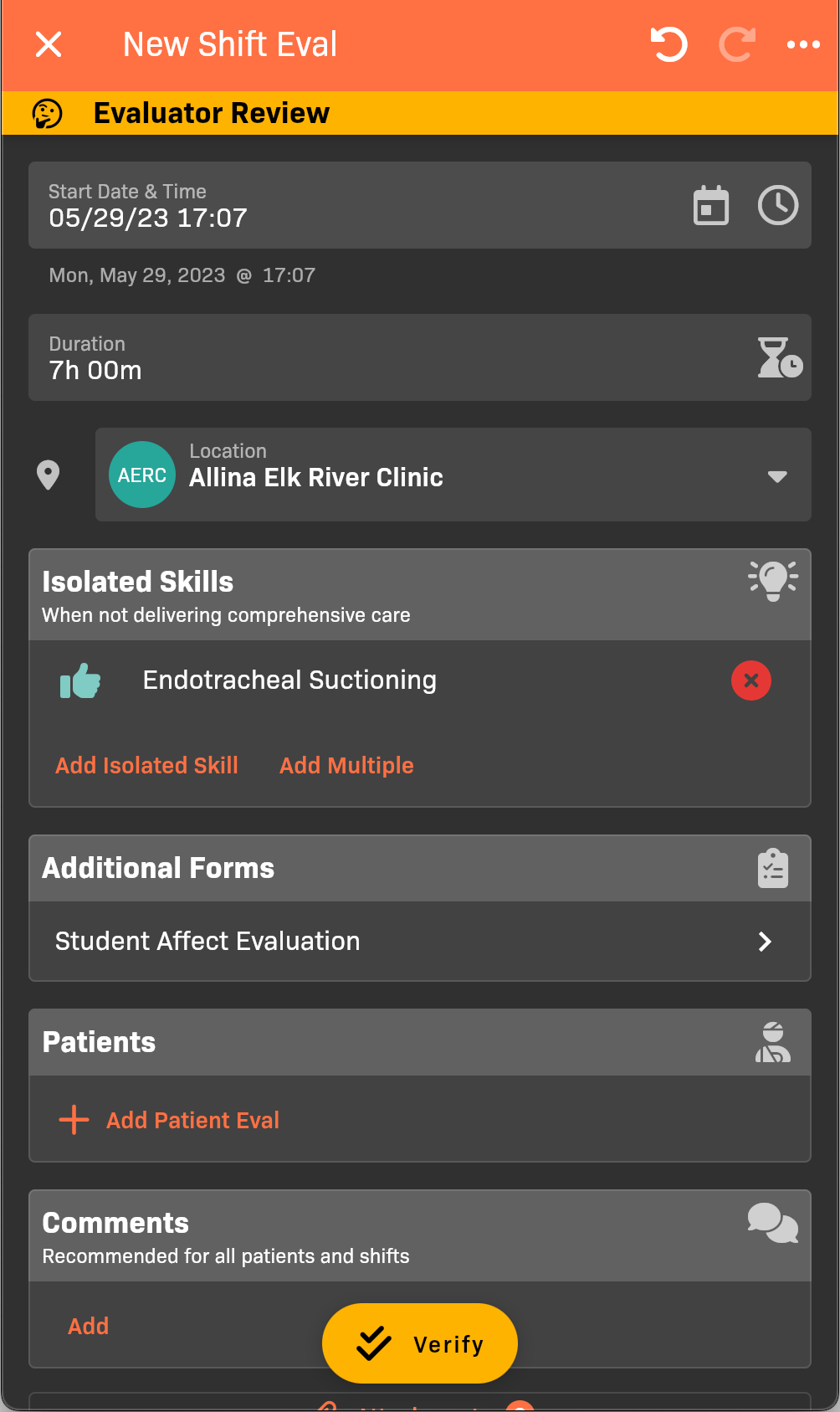Close the New Shift Eval screen
Viewport: 840px width, 1412px height.
point(49,44)
